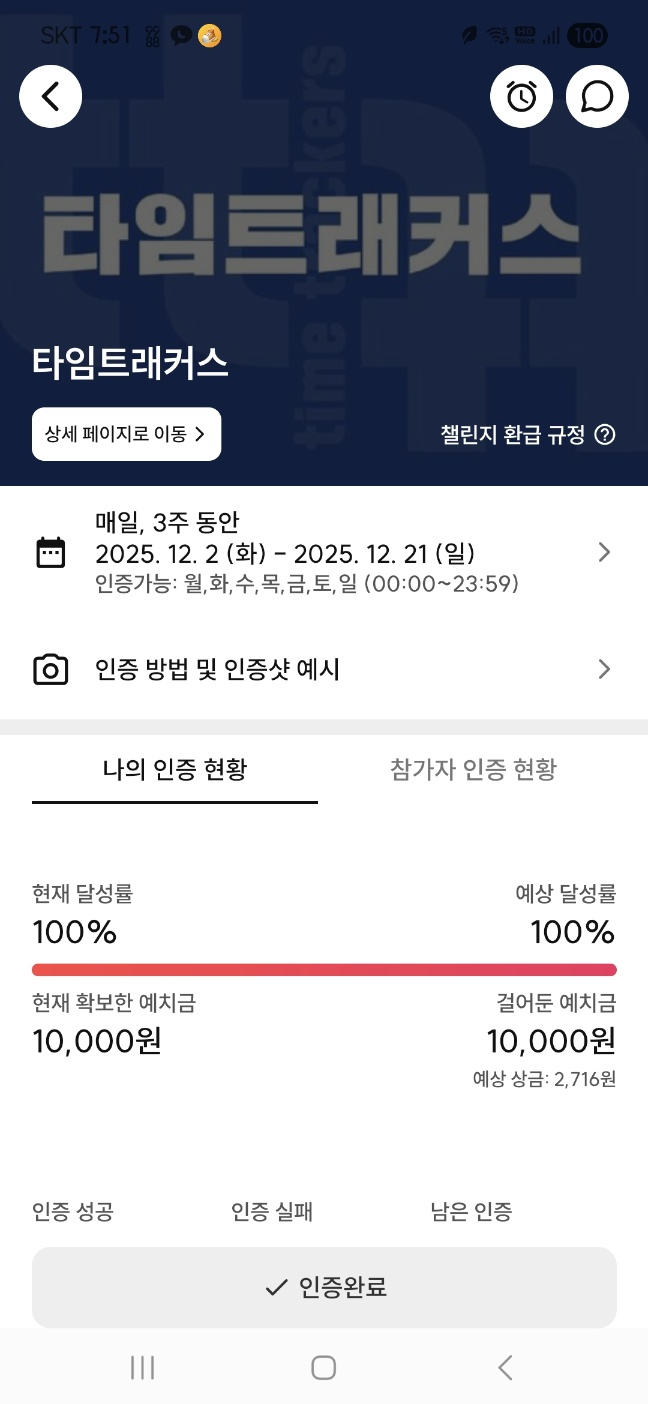Open 챌린지 환급 규정 help
Screen dimensions: 648x1404
(528, 434)
